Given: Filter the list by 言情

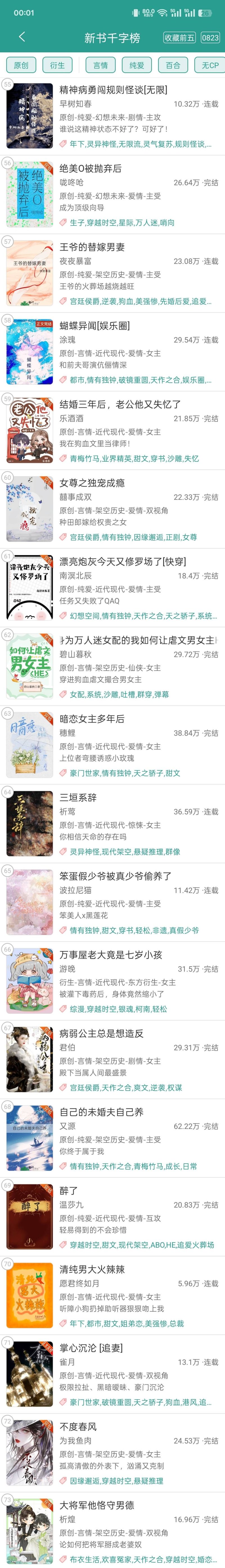Looking at the screenshot, I should (x=100, y=65).
